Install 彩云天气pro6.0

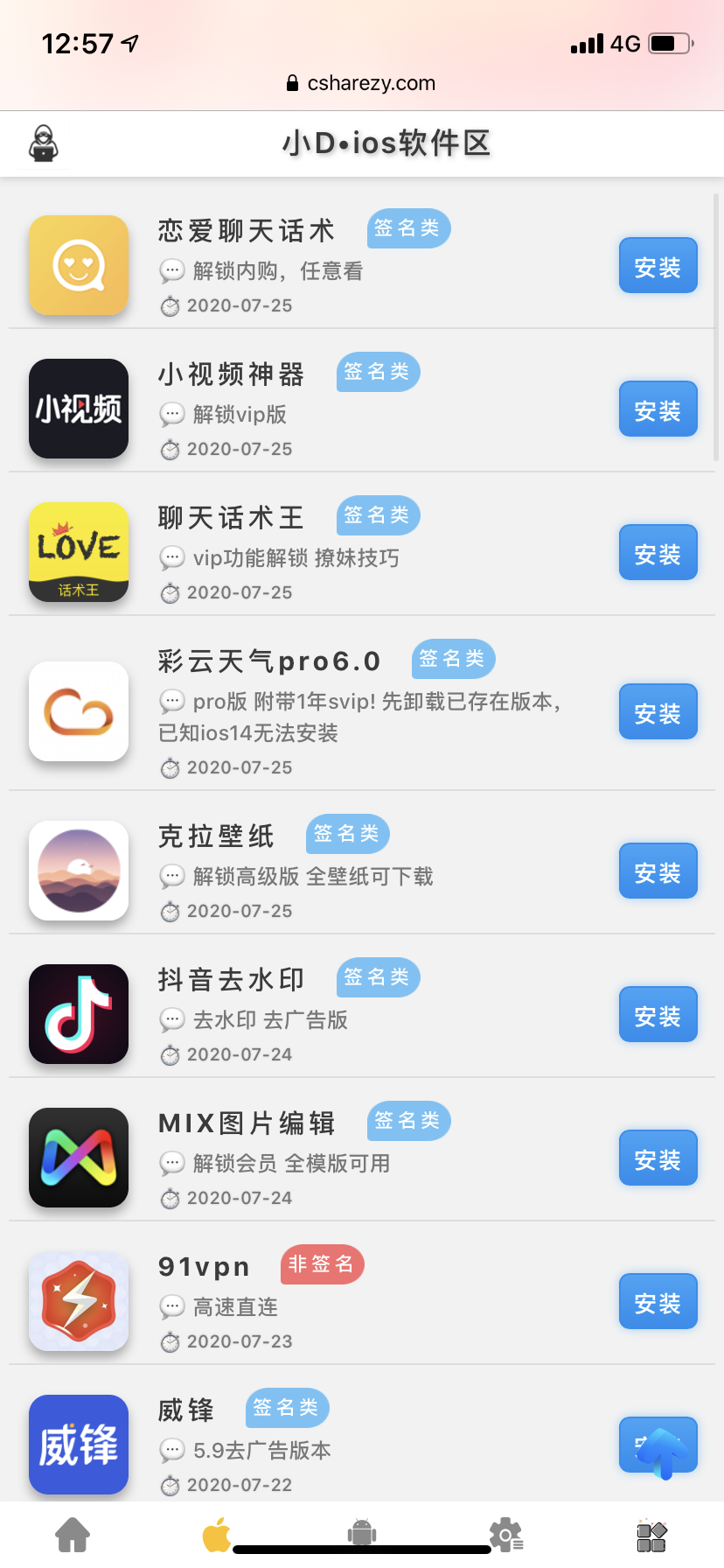pos(658,712)
